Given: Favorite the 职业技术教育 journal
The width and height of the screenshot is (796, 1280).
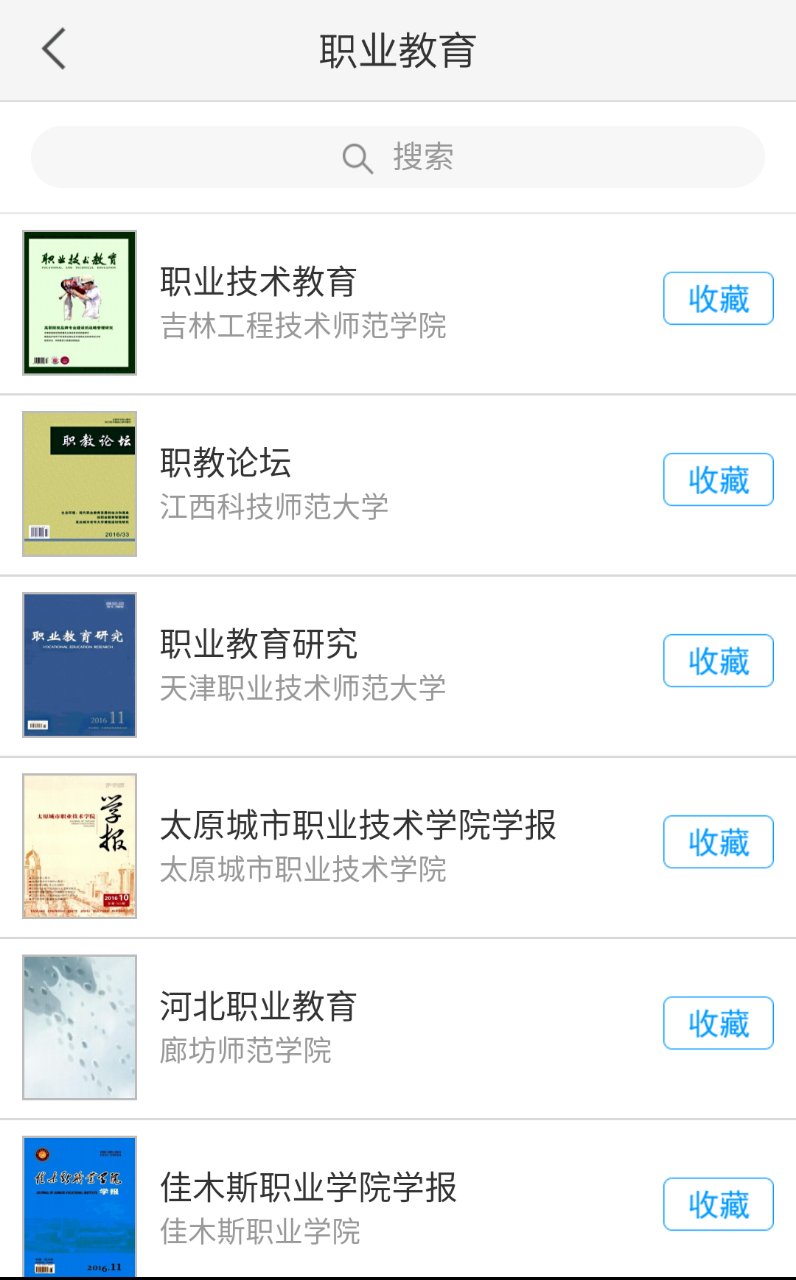Looking at the screenshot, I should (718, 298).
